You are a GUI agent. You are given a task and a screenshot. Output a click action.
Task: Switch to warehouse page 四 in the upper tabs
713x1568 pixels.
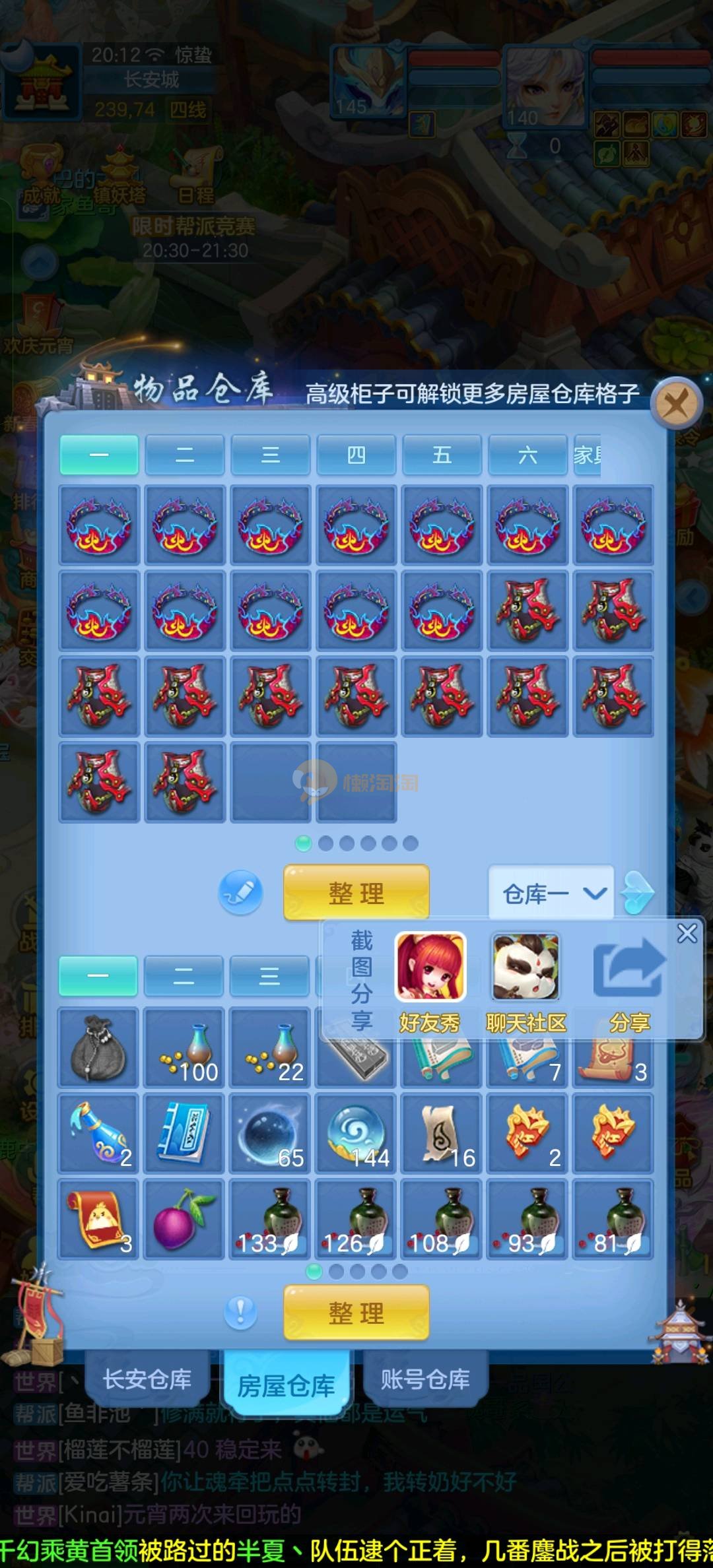click(356, 455)
